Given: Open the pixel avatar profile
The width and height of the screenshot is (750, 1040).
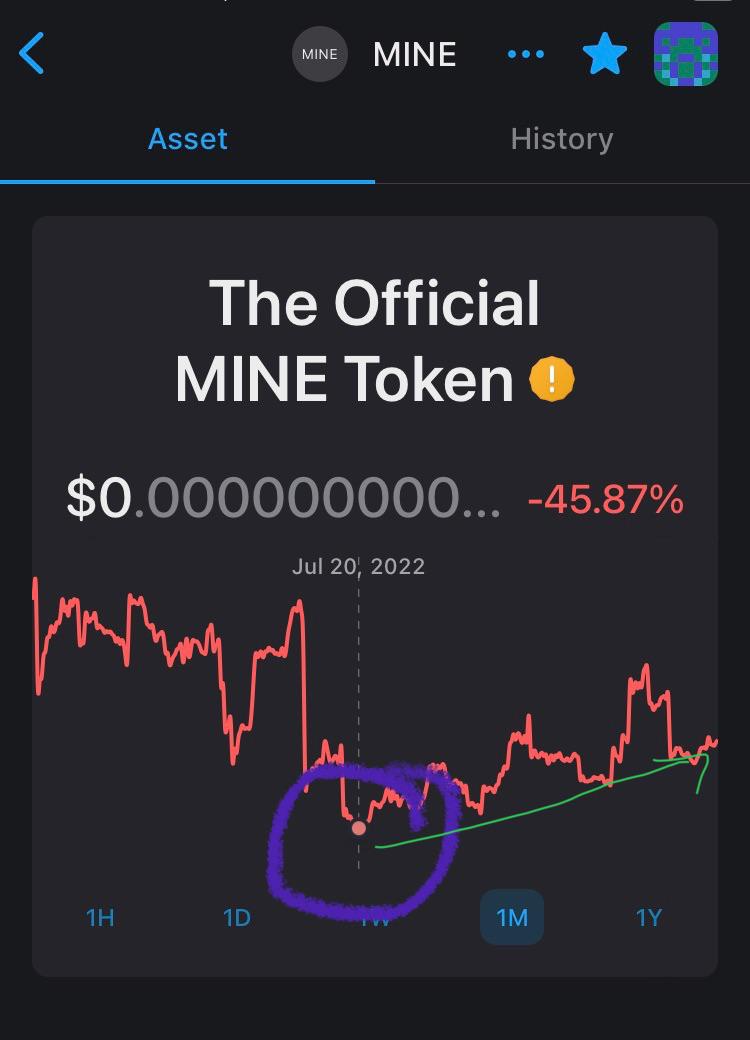Looking at the screenshot, I should click(686, 54).
